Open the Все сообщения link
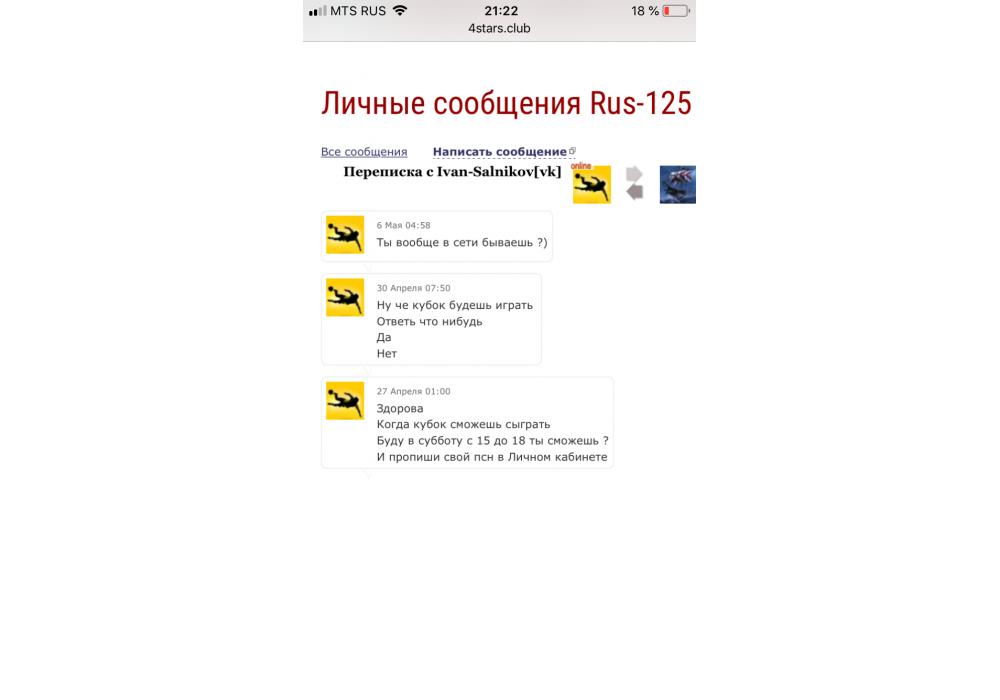The height and width of the screenshot is (700, 1000). tap(364, 152)
